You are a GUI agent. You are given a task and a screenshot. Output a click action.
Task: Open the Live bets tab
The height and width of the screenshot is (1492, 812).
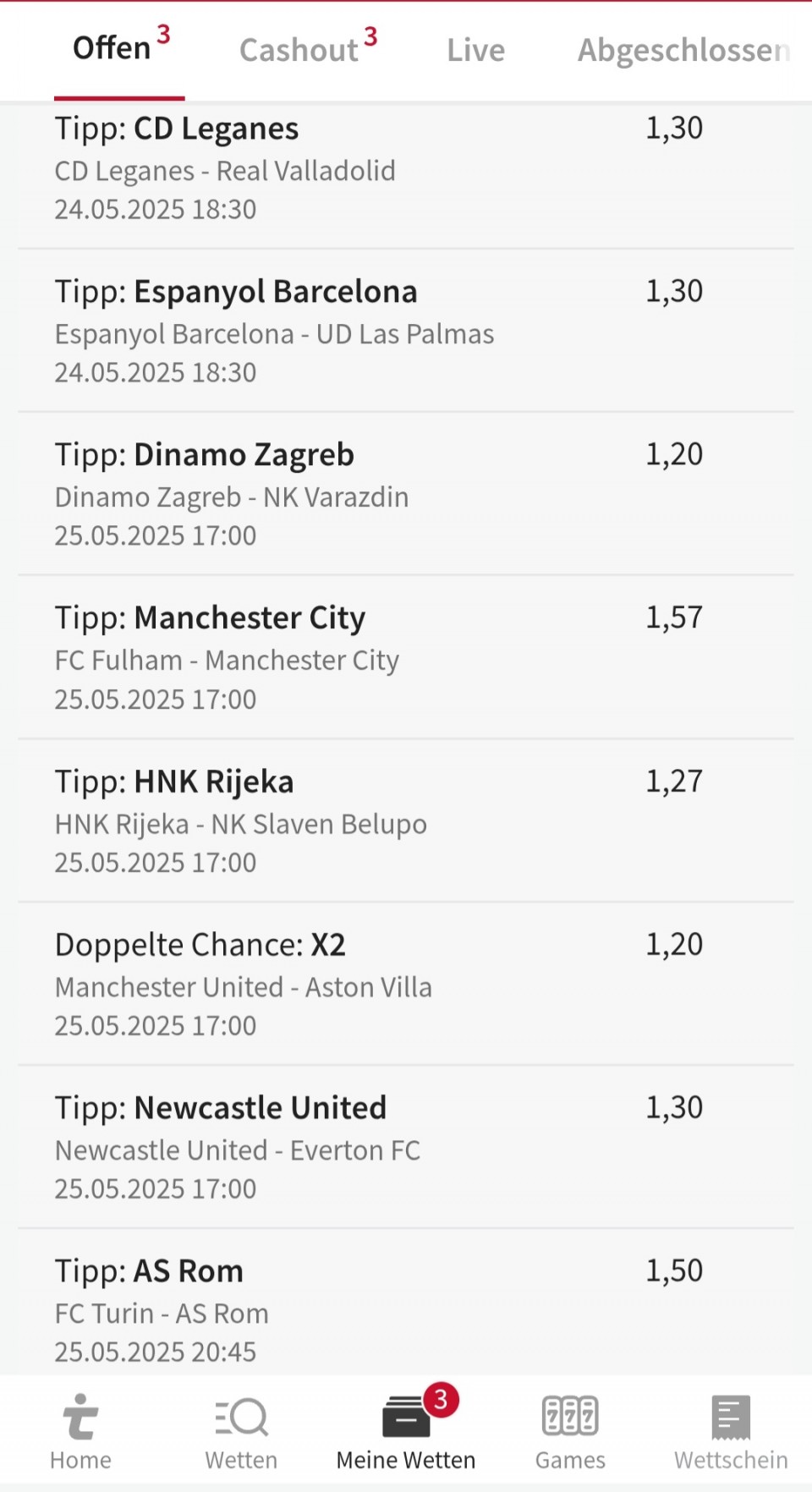475,51
